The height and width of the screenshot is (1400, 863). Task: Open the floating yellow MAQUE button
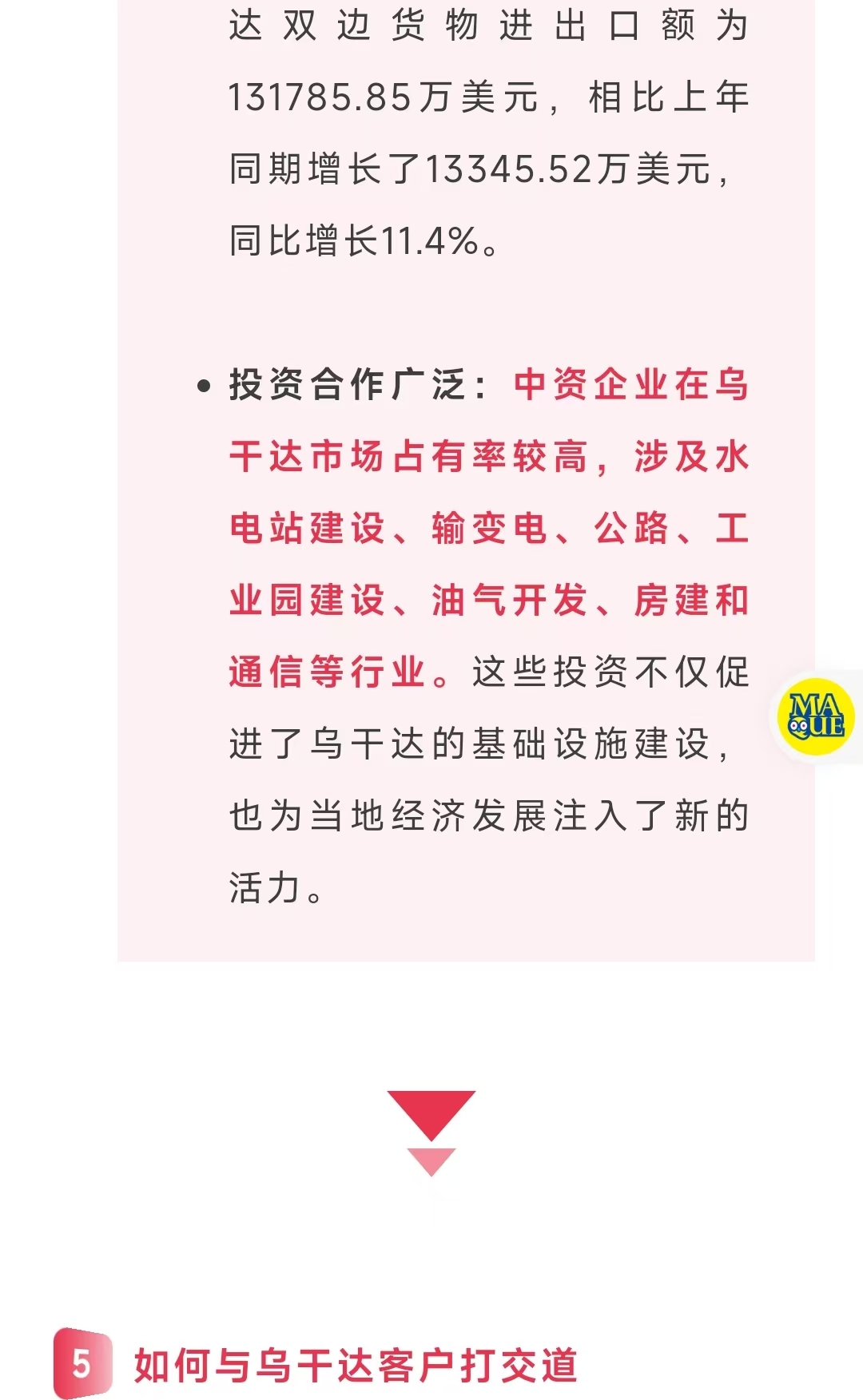pyautogui.click(x=816, y=716)
